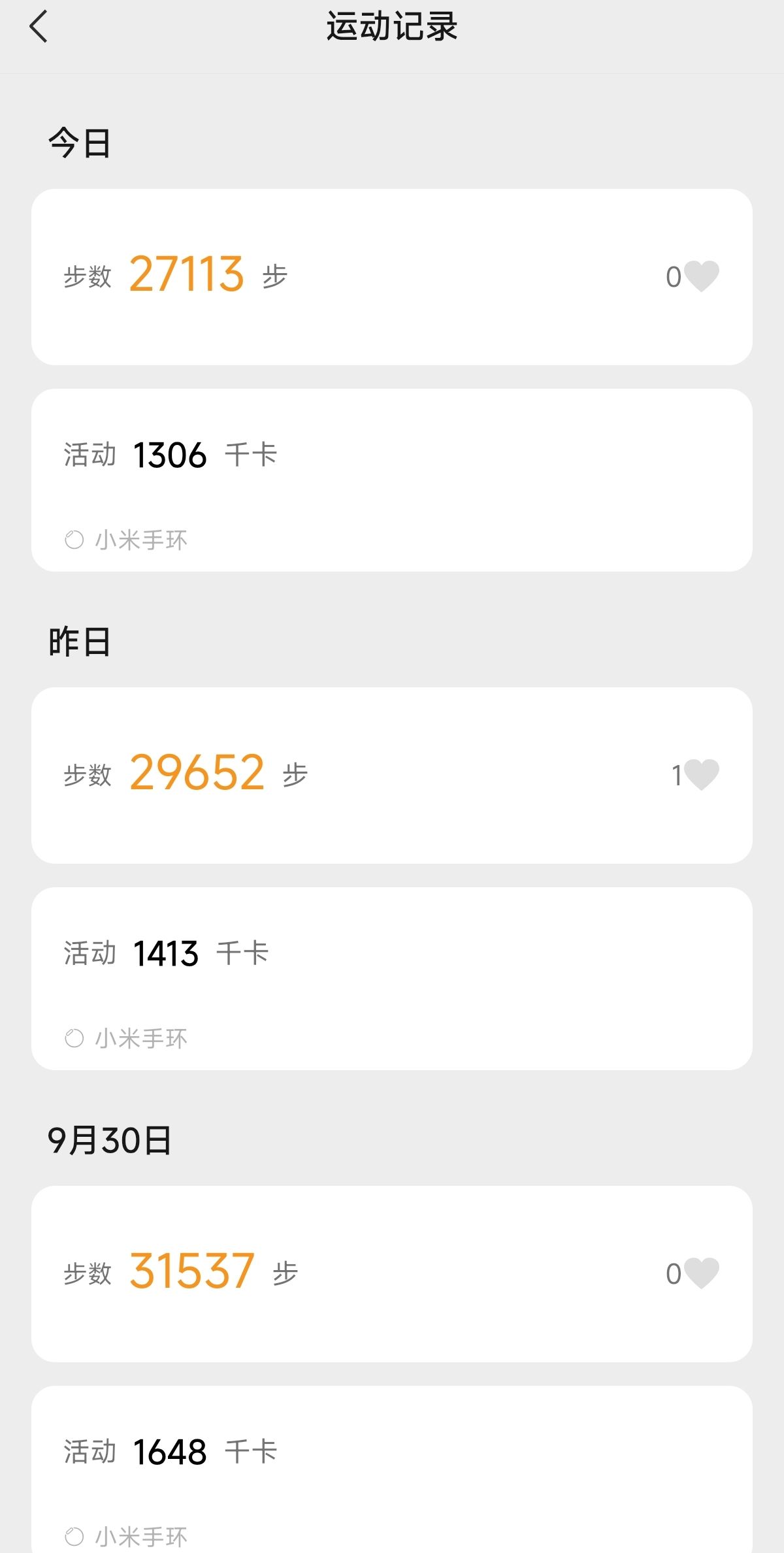
Task: Open today's 27113 steps card
Action: (x=392, y=277)
